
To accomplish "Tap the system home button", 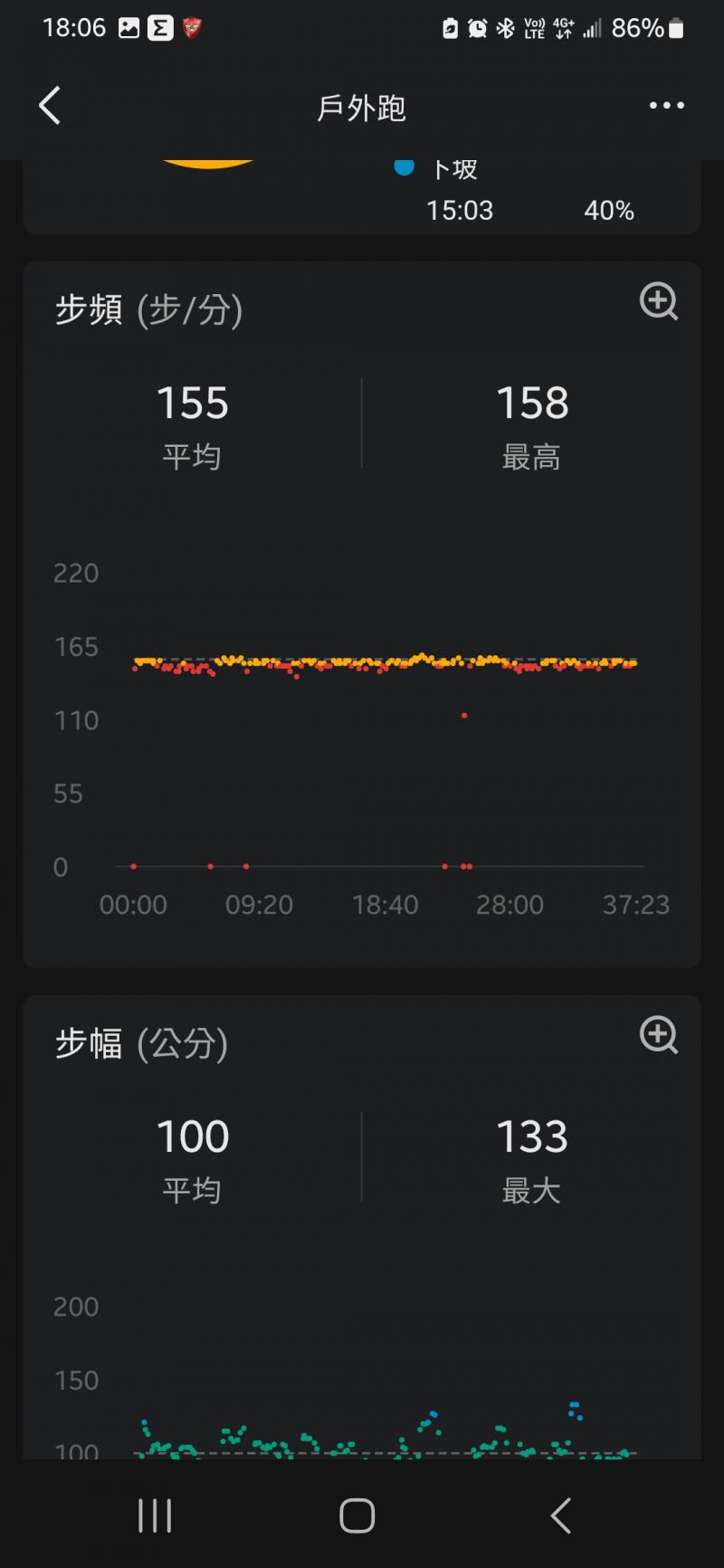I will [x=357, y=1516].
